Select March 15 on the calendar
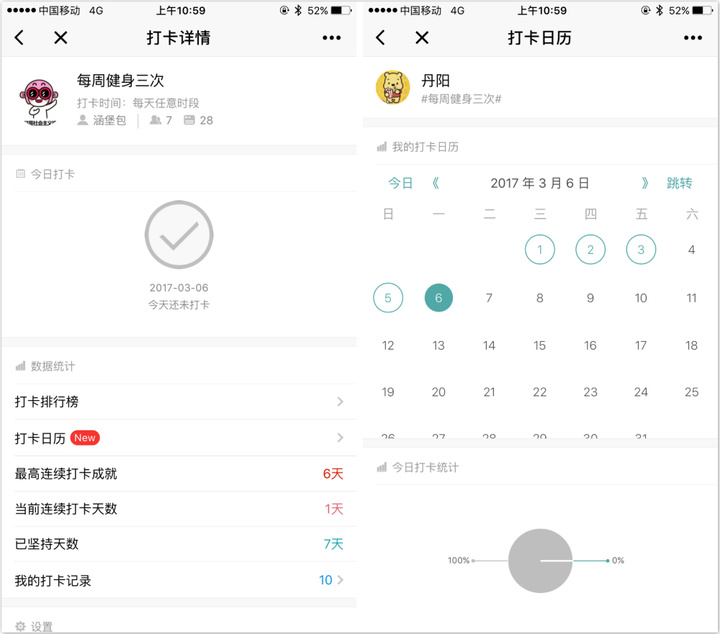Screen dimensions: 720x634 [540, 346]
